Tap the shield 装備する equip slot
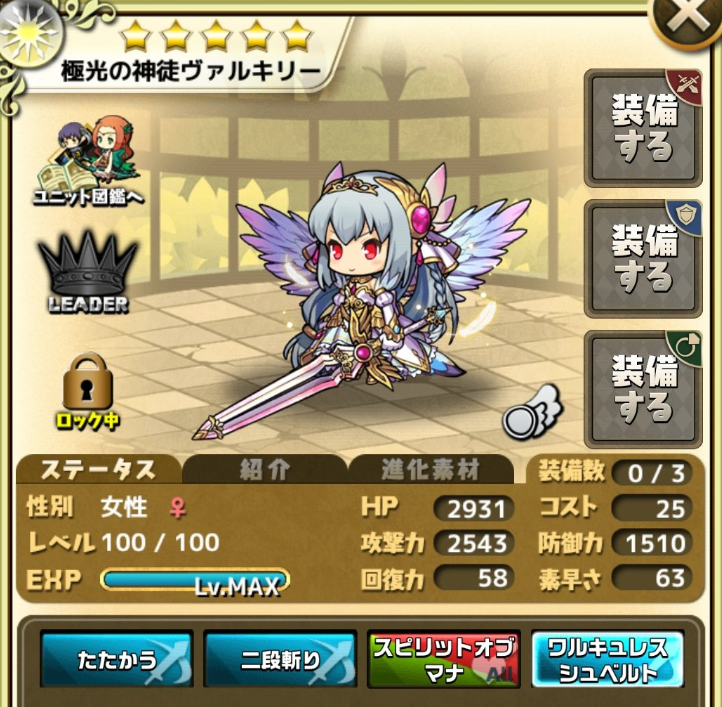The height and width of the screenshot is (707, 722). (x=644, y=258)
